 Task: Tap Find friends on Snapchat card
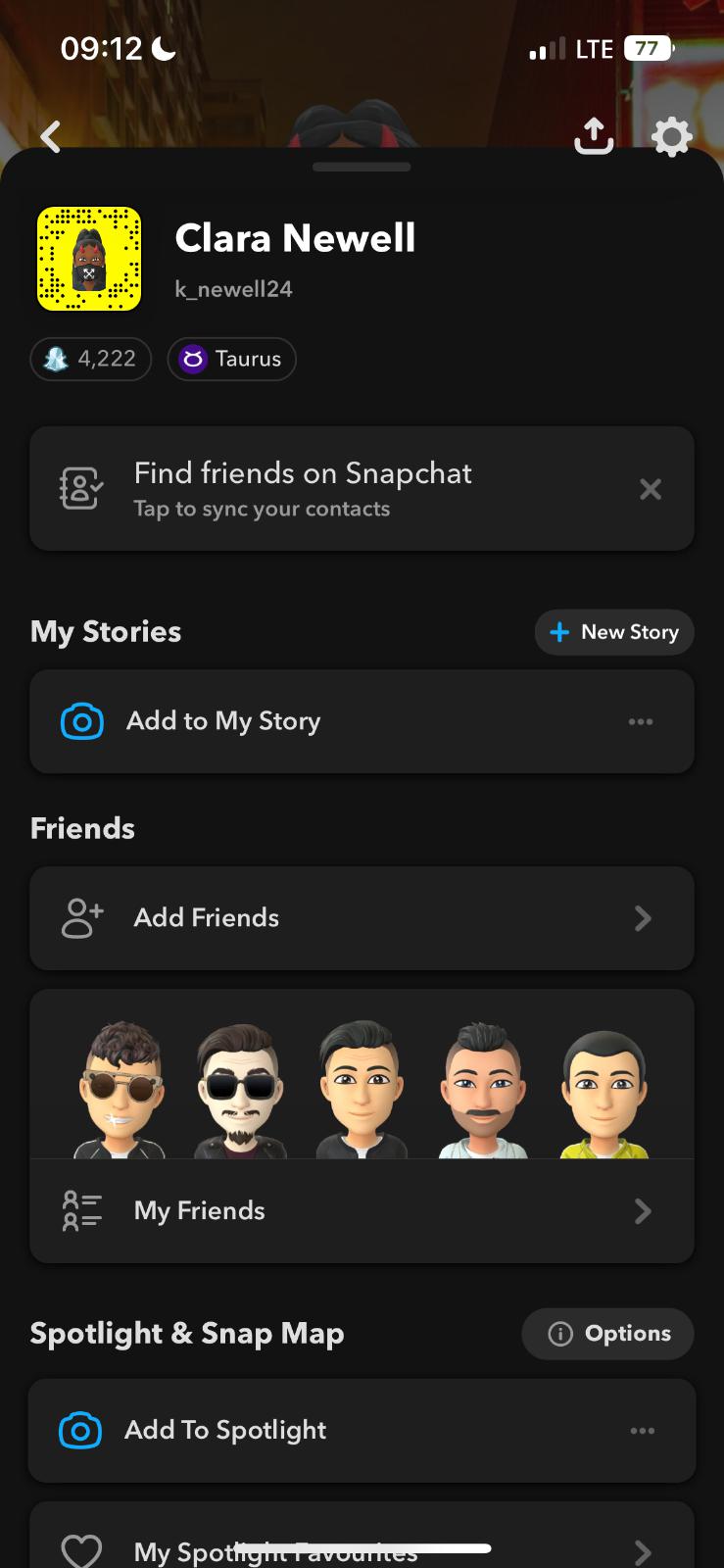pos(333,488)
